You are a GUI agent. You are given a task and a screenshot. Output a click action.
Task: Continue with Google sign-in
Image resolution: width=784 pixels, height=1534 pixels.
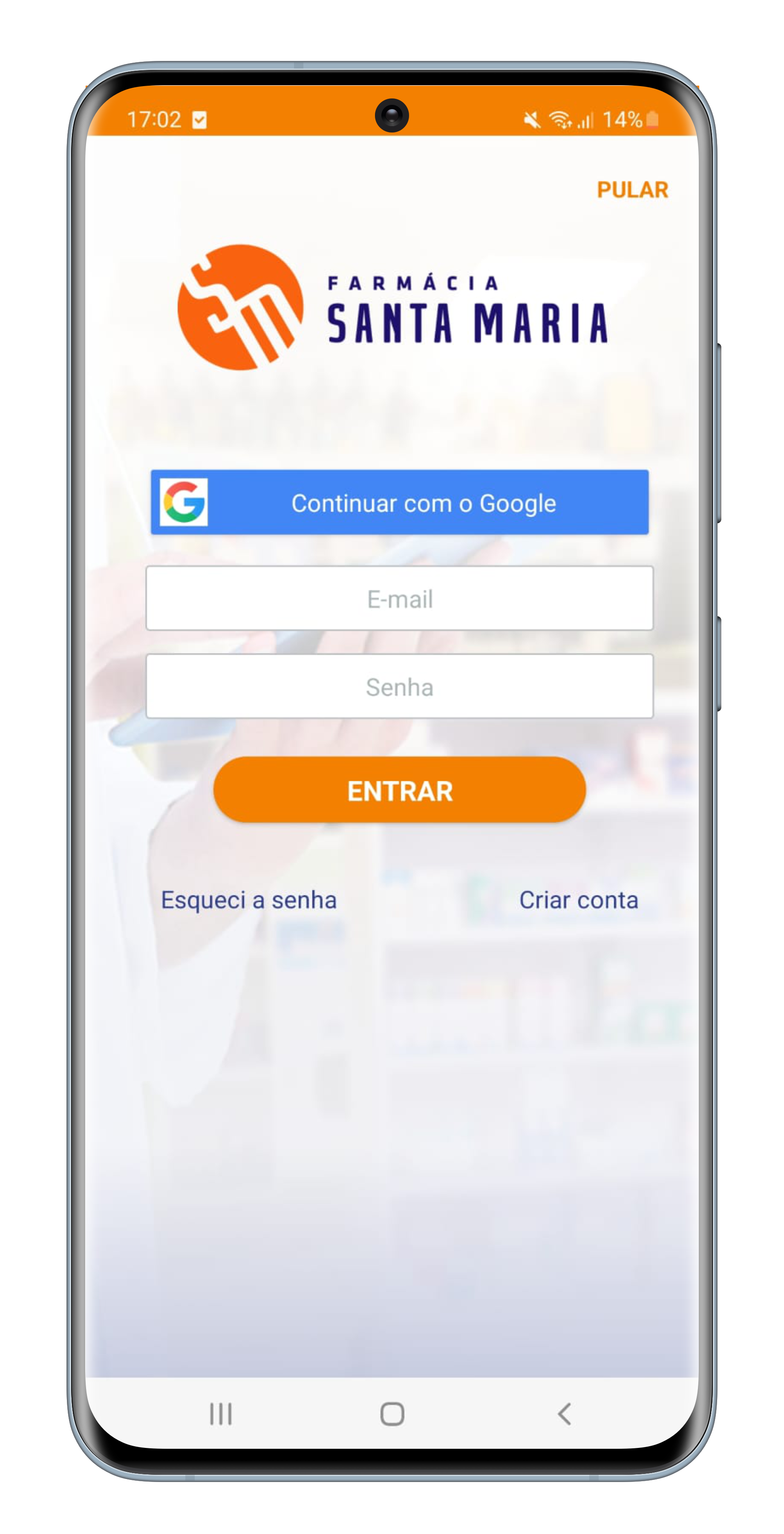[x=399, y=502]
